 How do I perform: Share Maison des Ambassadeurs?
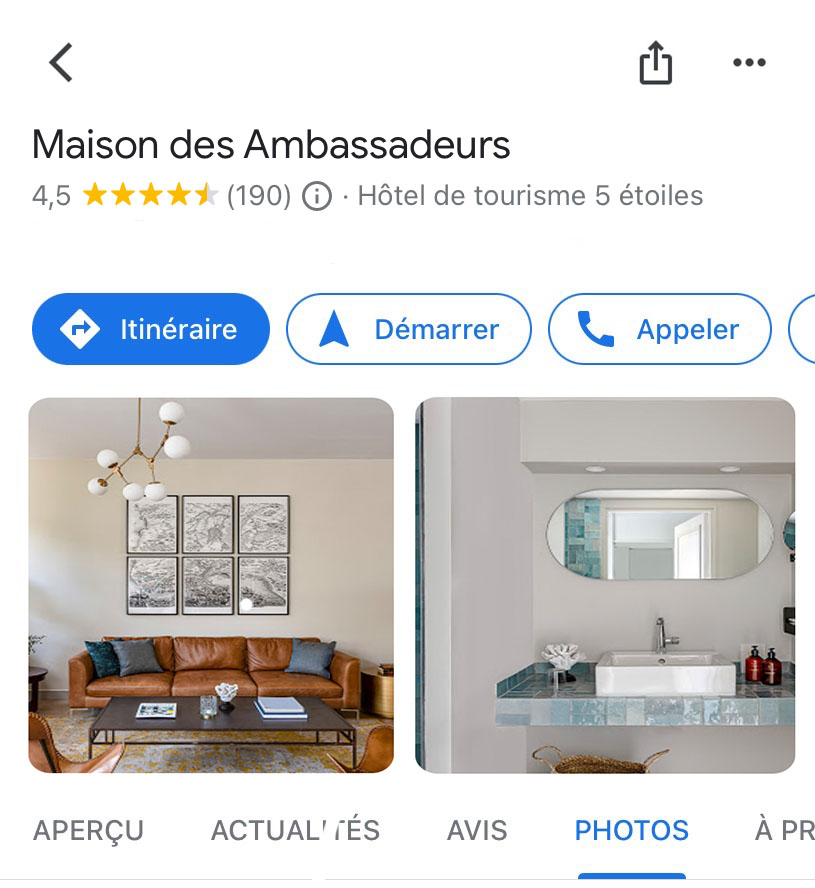point(656,63)
